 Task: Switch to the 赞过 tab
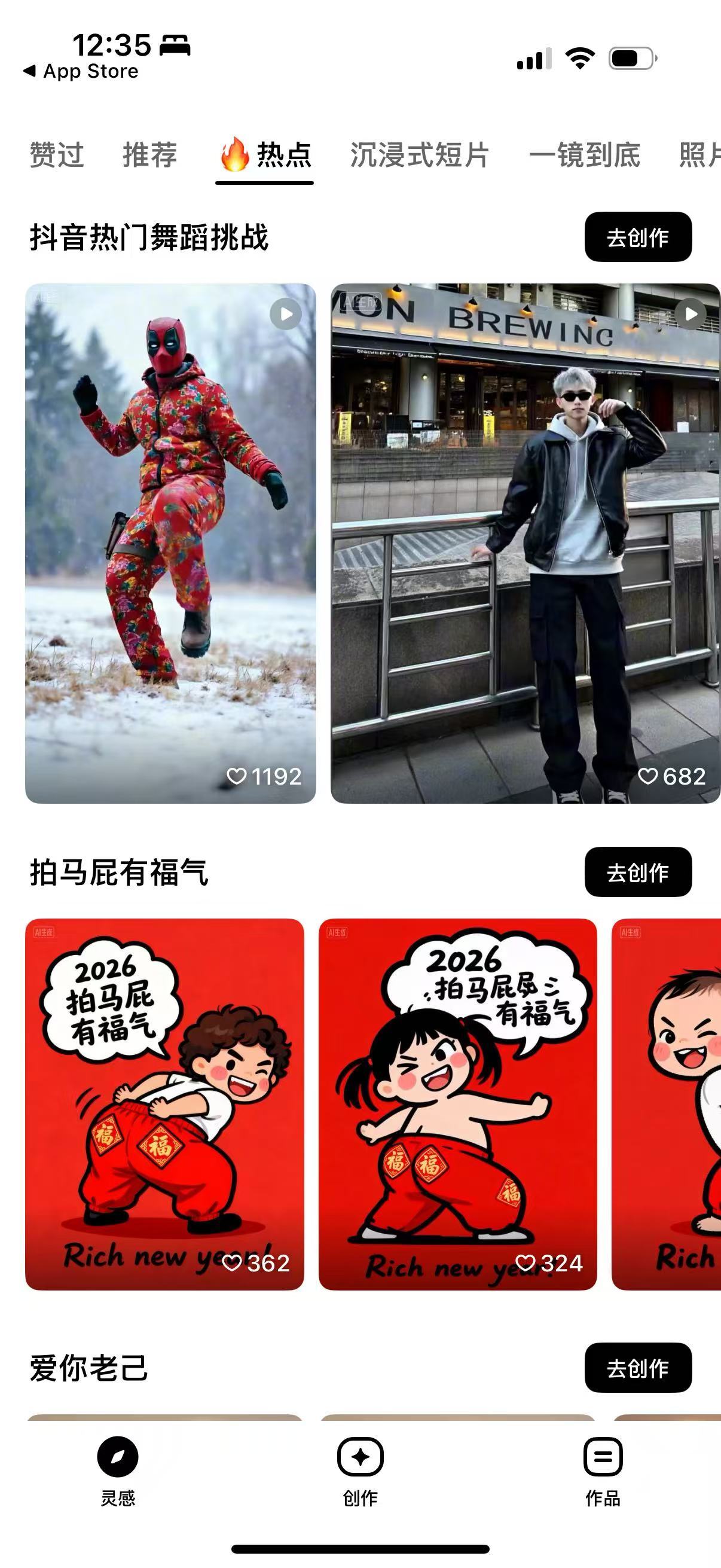coord(57,155)
